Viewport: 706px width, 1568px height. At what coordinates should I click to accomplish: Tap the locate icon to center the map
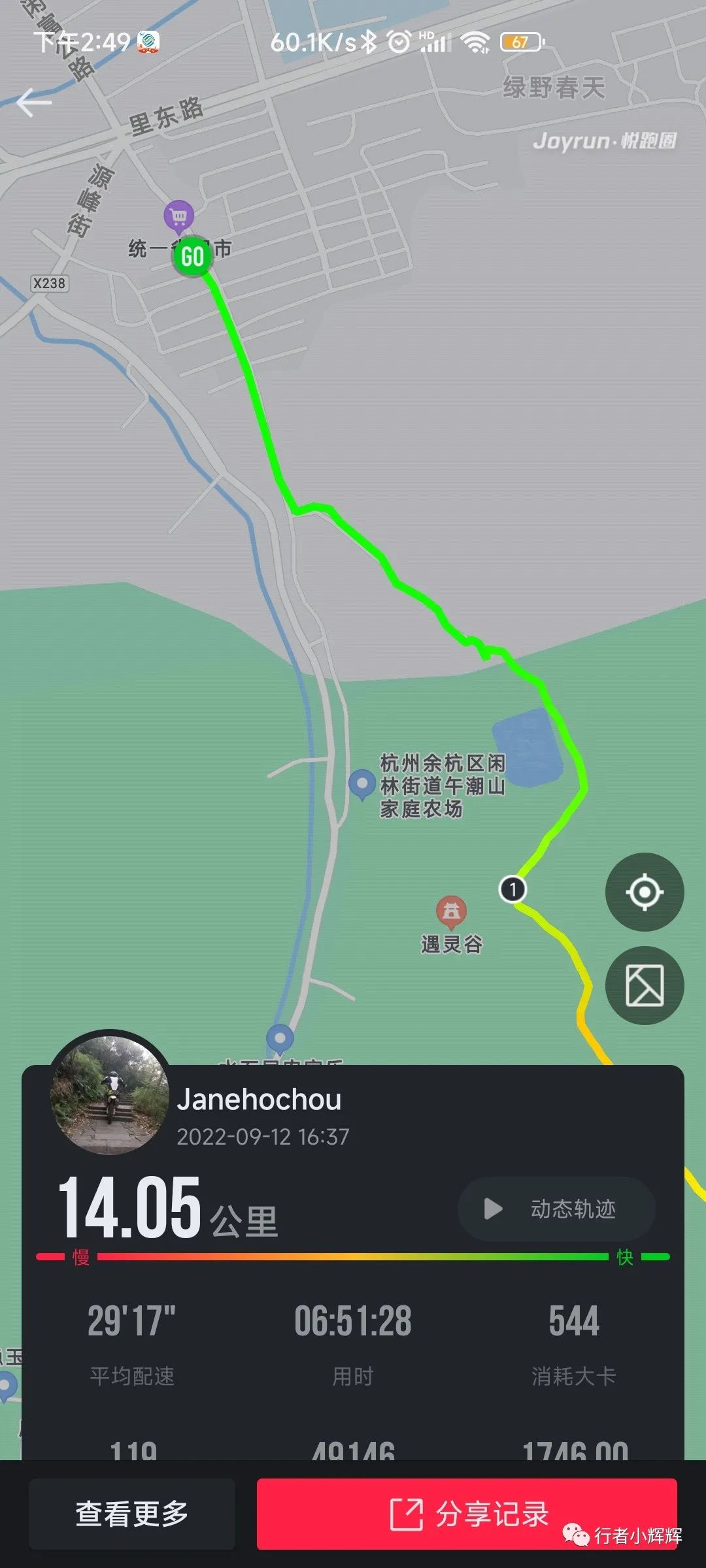tap(645, 892)
